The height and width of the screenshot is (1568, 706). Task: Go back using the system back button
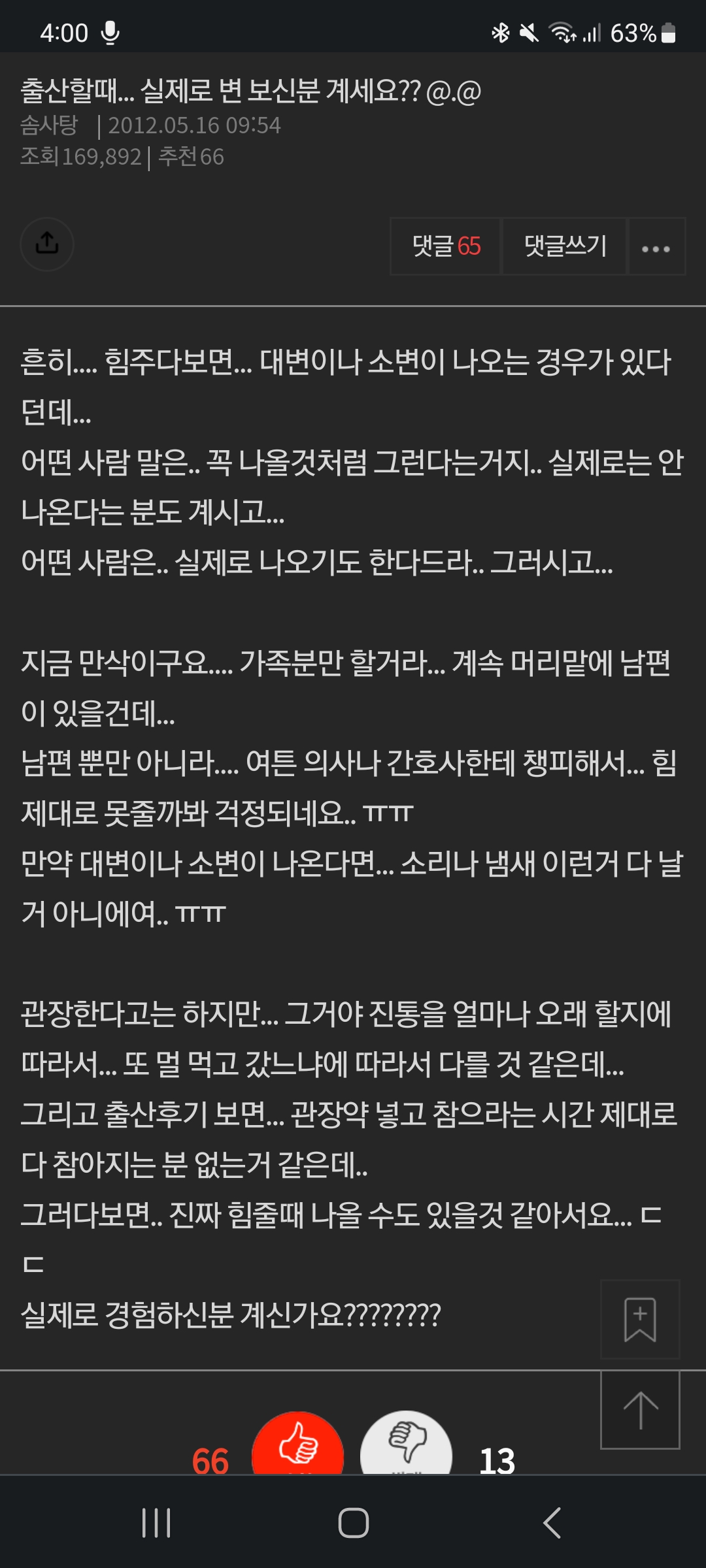[552, 1523]
